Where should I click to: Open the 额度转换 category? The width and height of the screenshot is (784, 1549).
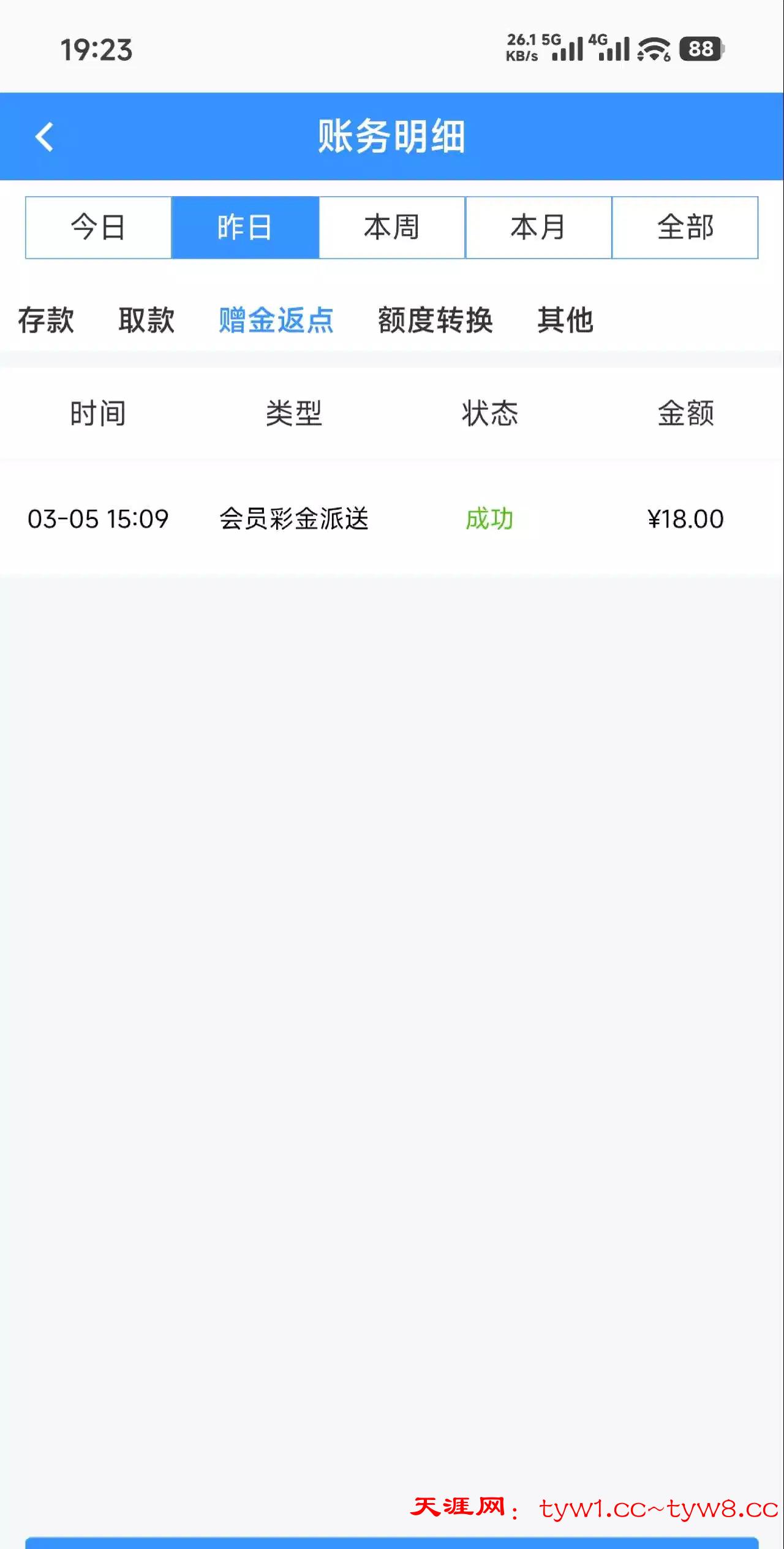pyautogui.click(x=435, y=320)
